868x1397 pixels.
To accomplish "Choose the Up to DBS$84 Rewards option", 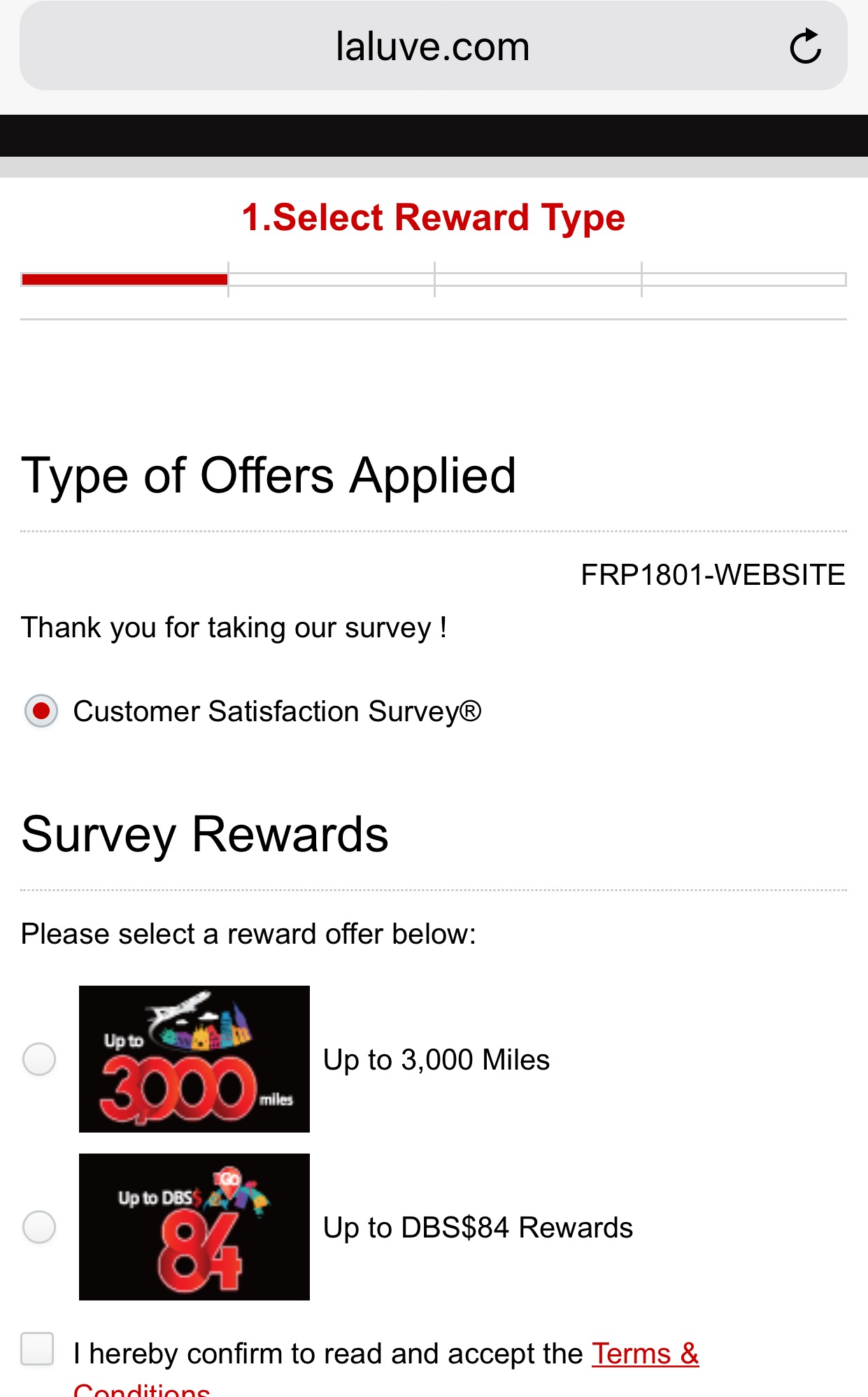I will [x=39, y=1227].
